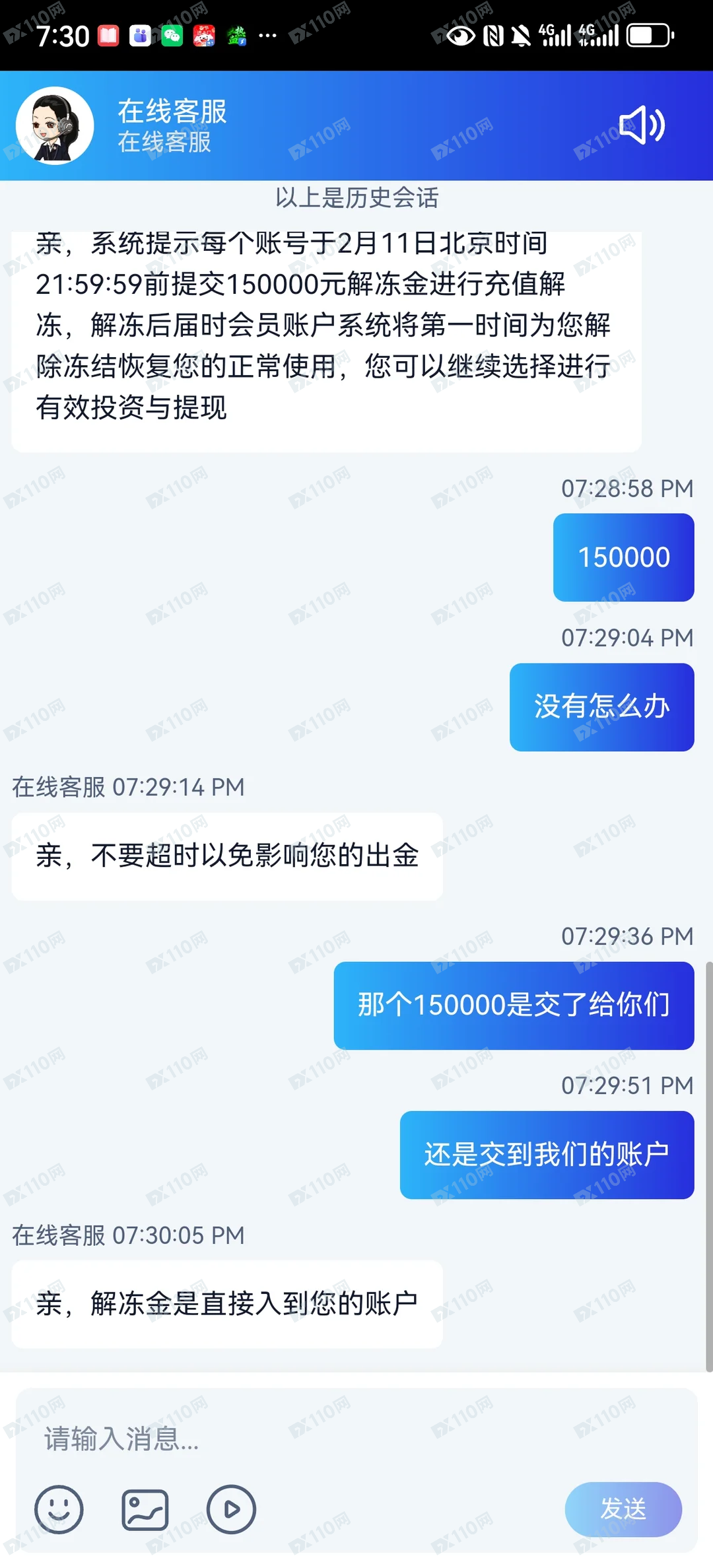Tap the 发送 send button
Image resolution: width=713 pixels, height=1568 pixels.
622,1509
